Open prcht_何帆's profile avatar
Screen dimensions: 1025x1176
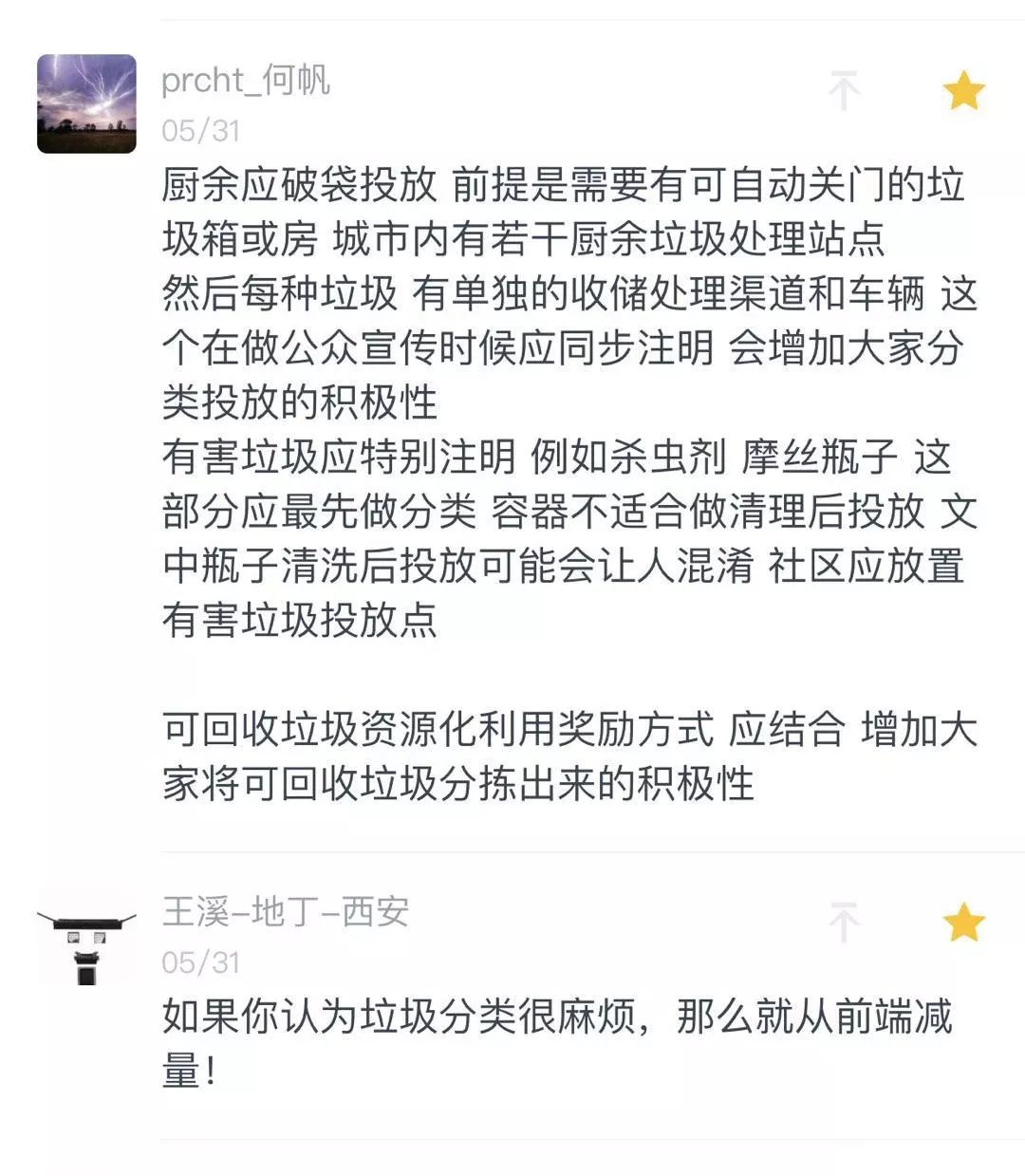click(86, 103)
